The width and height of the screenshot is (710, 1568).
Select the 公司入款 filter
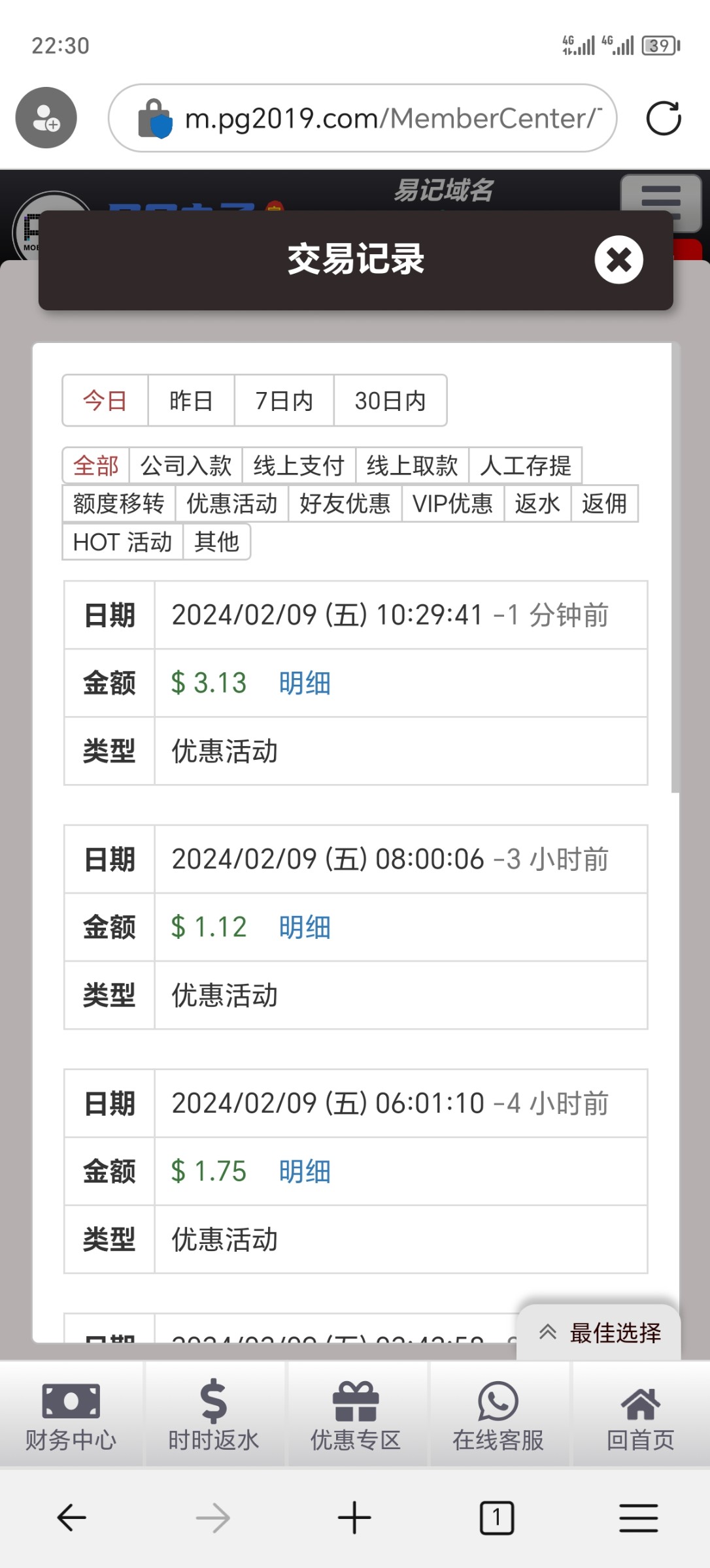(x=185, y=466)
